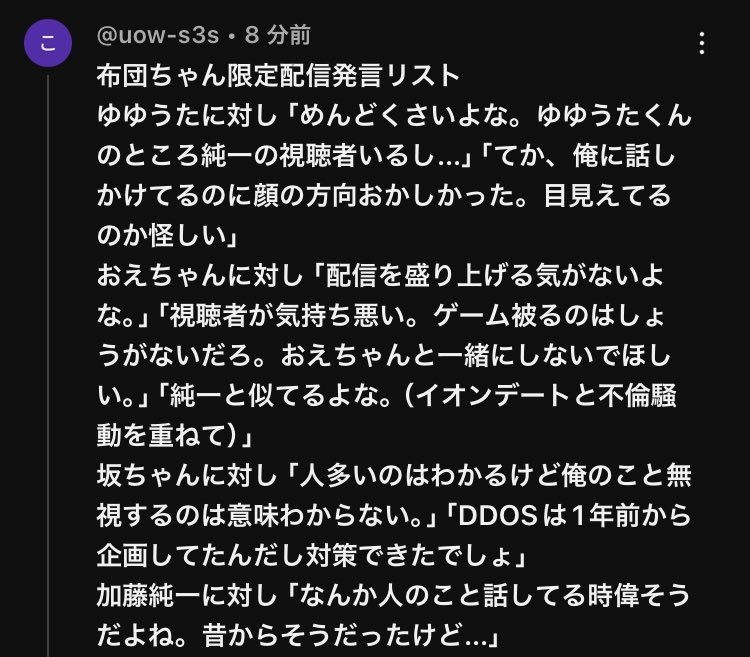Screen dimensions: 750x657
Task: Open the comment's three-dot overflow menu
Action: click(x=702, y=42)
